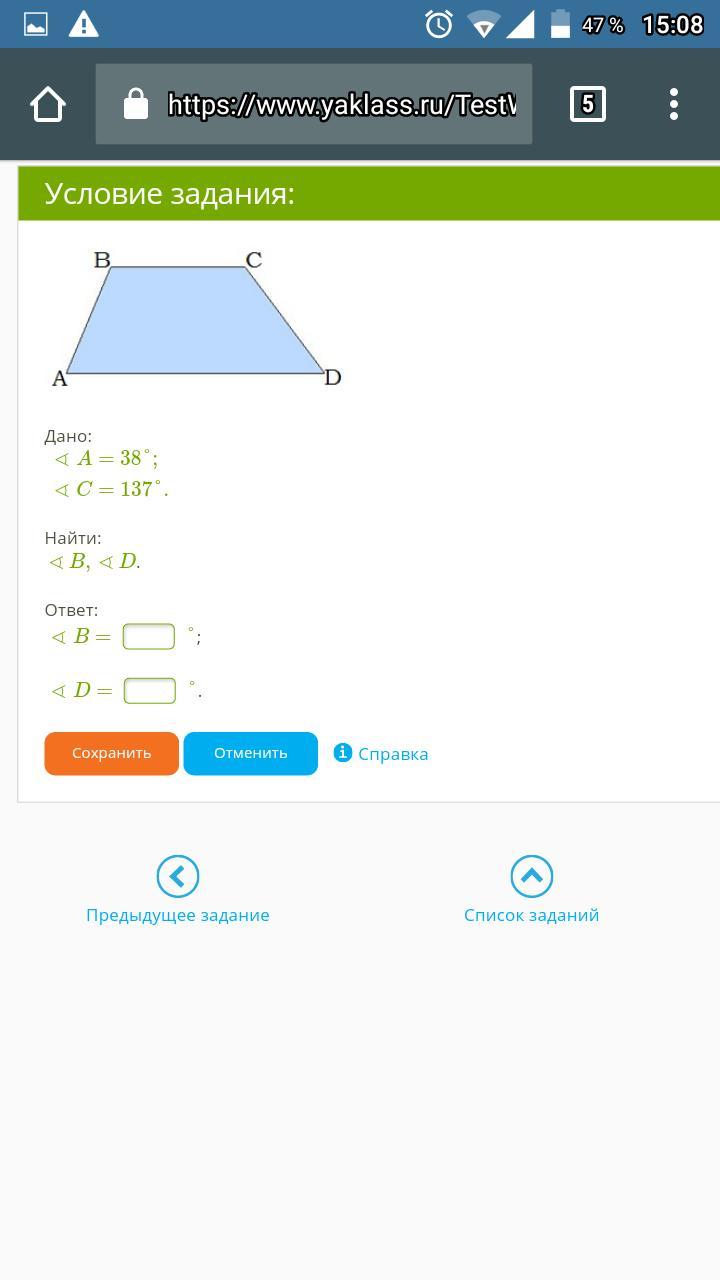Tap the yaklass.ru address bar
The width and height of the screenshot is (720, 1280).
point(314,104)
